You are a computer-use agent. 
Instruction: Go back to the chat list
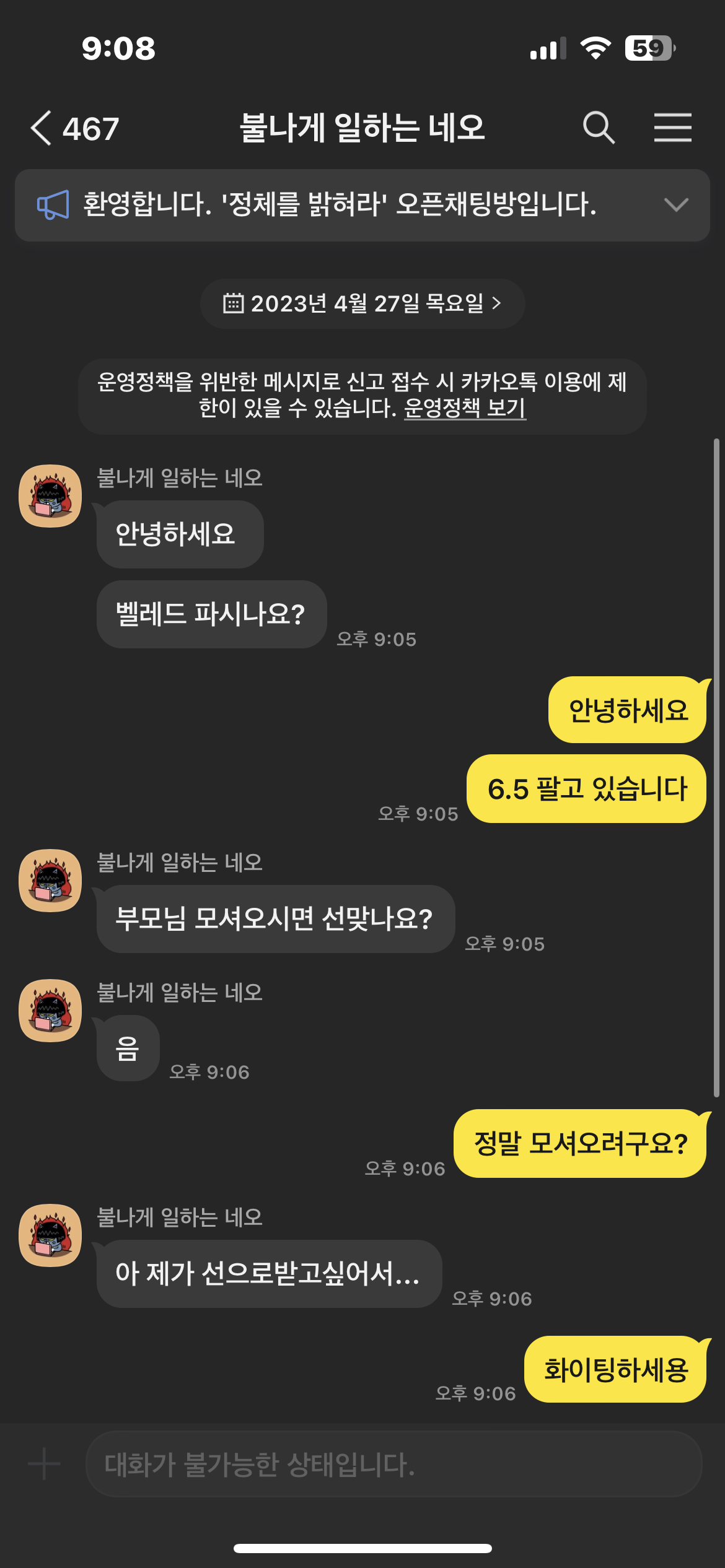(42, 128)
